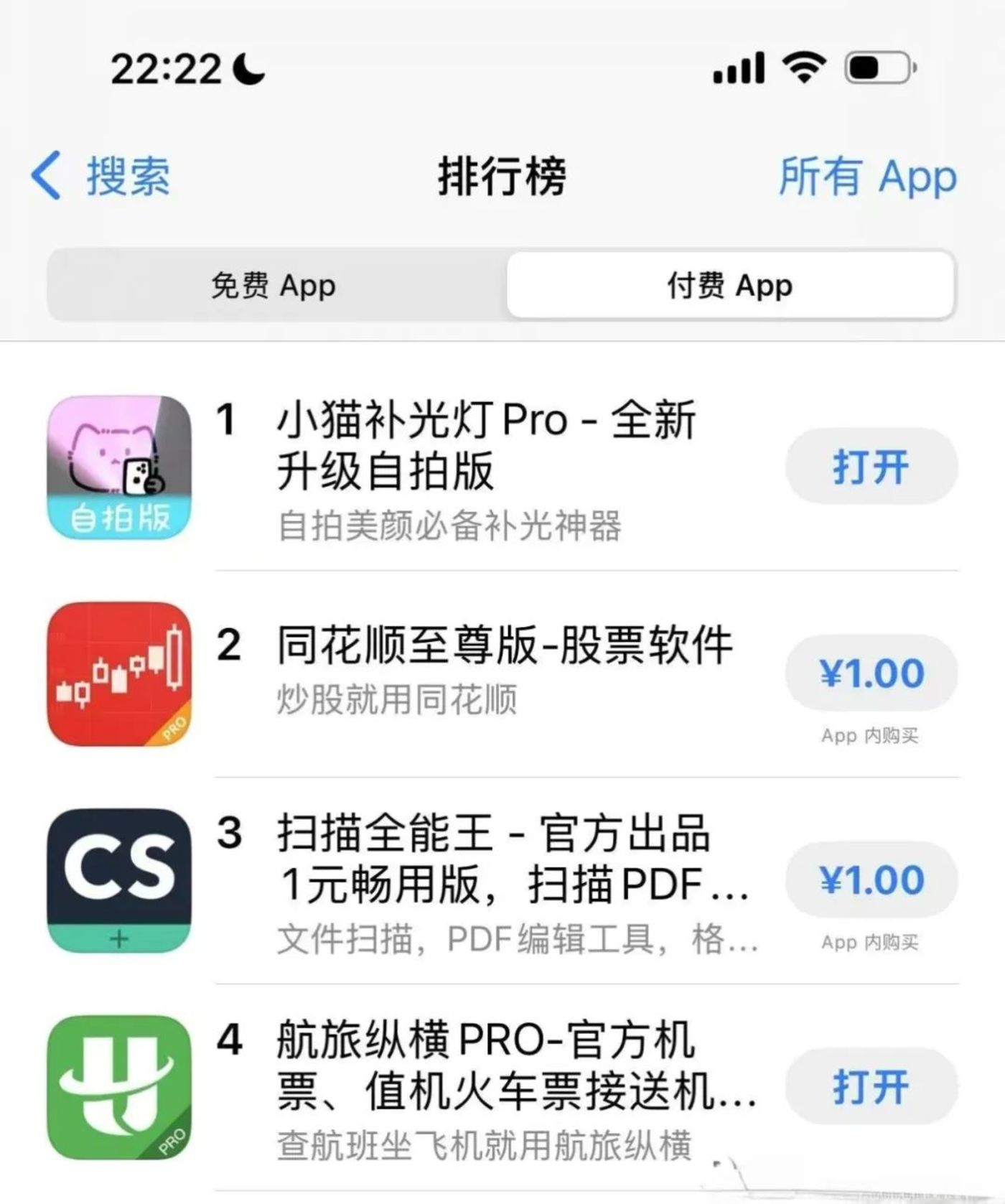Select the 付费 App tab

click(730, 286)
